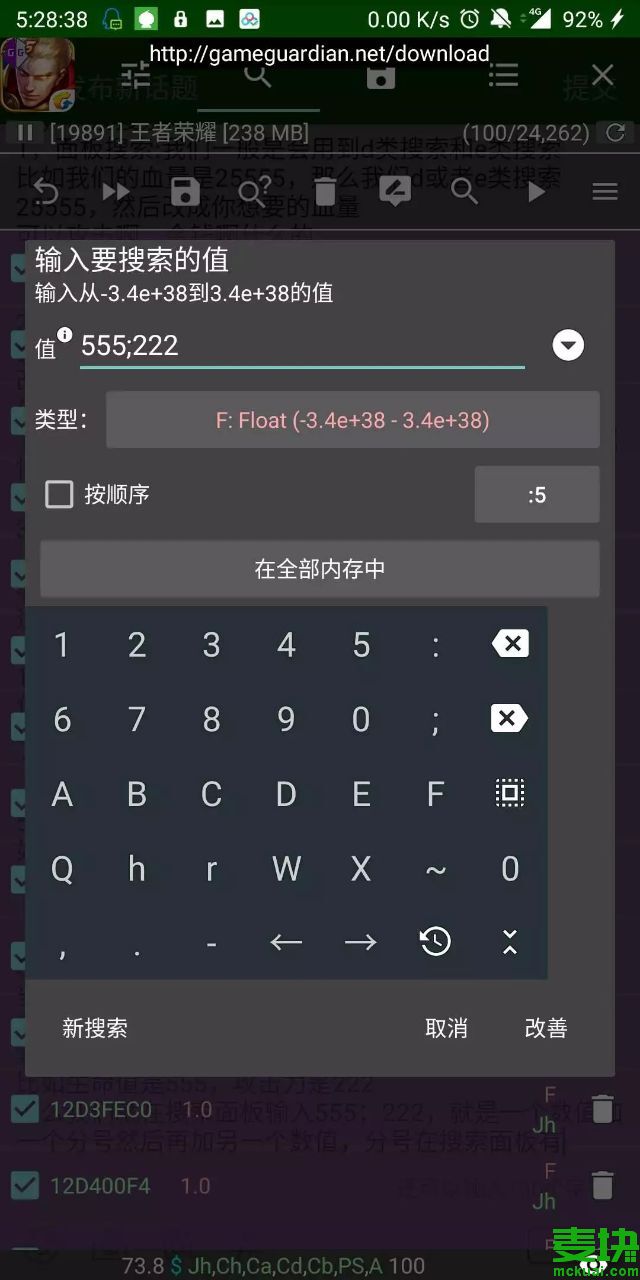Close the GameGuardian overlay with X
Image resolution: width=640 pixels, height=1280 pixels.
point(602,74)
